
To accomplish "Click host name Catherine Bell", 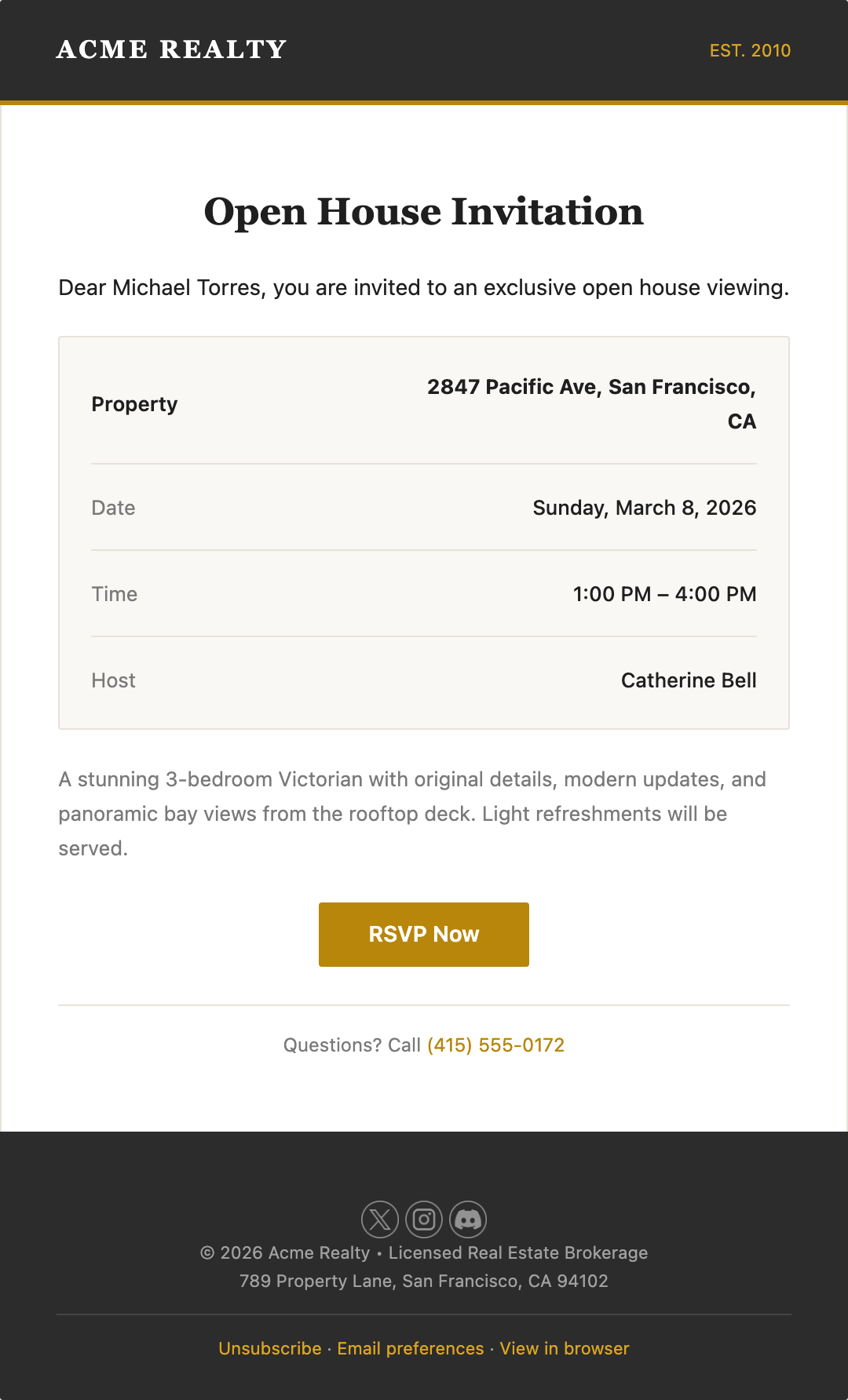I will pyautogui.click(x=689, y=680).
